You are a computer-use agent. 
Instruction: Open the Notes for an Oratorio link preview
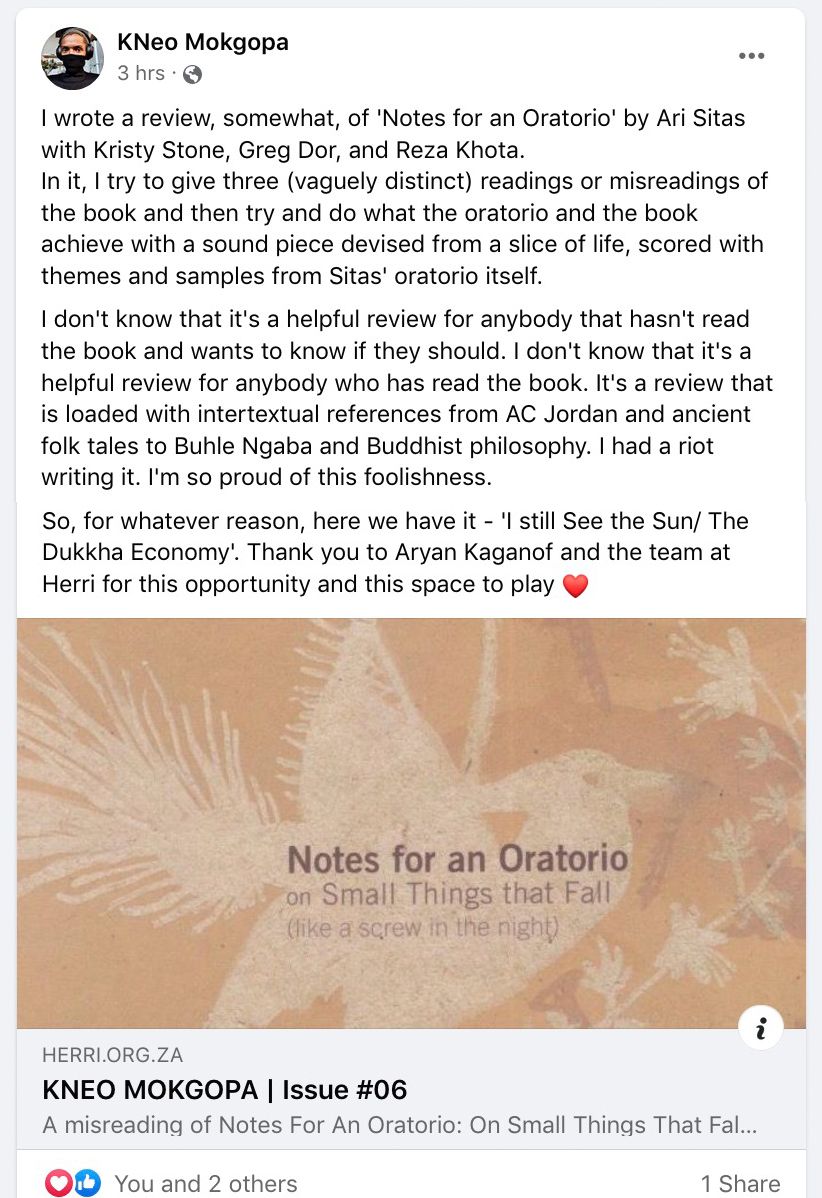[x=410, y=822]
